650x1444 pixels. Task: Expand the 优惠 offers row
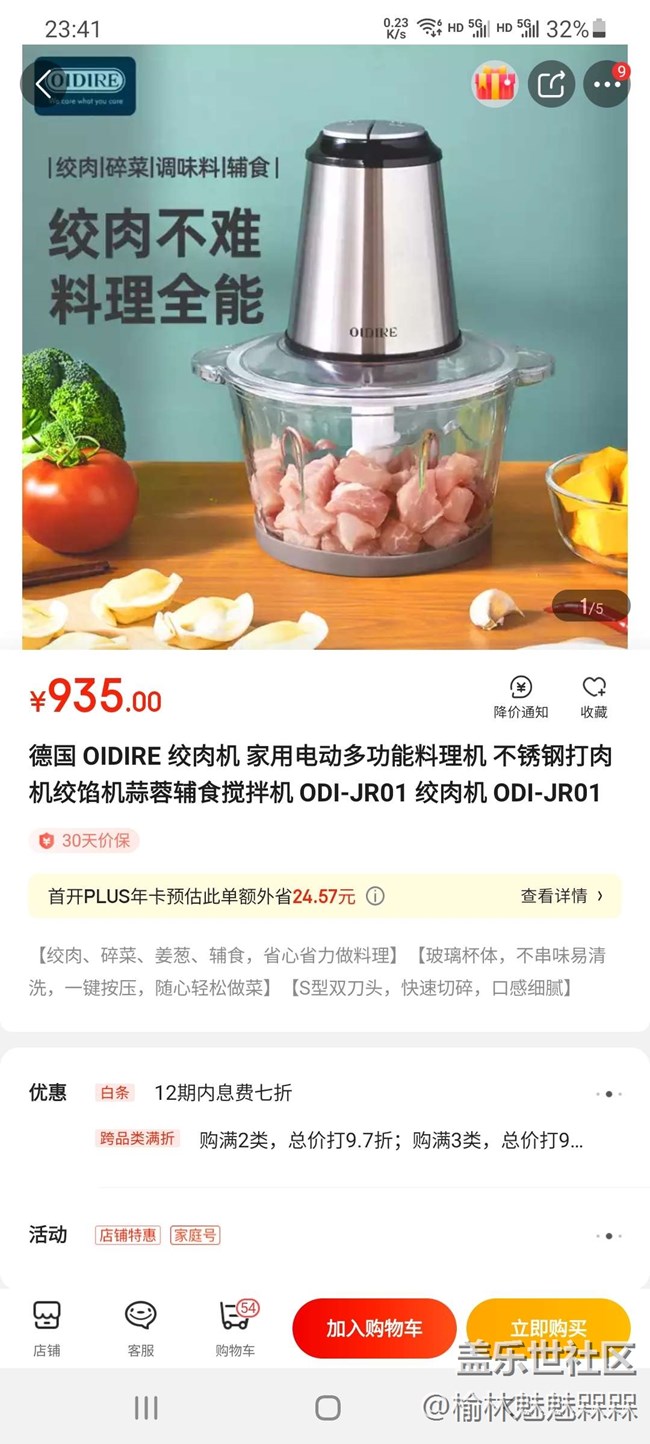click(x=608, y=1094)
